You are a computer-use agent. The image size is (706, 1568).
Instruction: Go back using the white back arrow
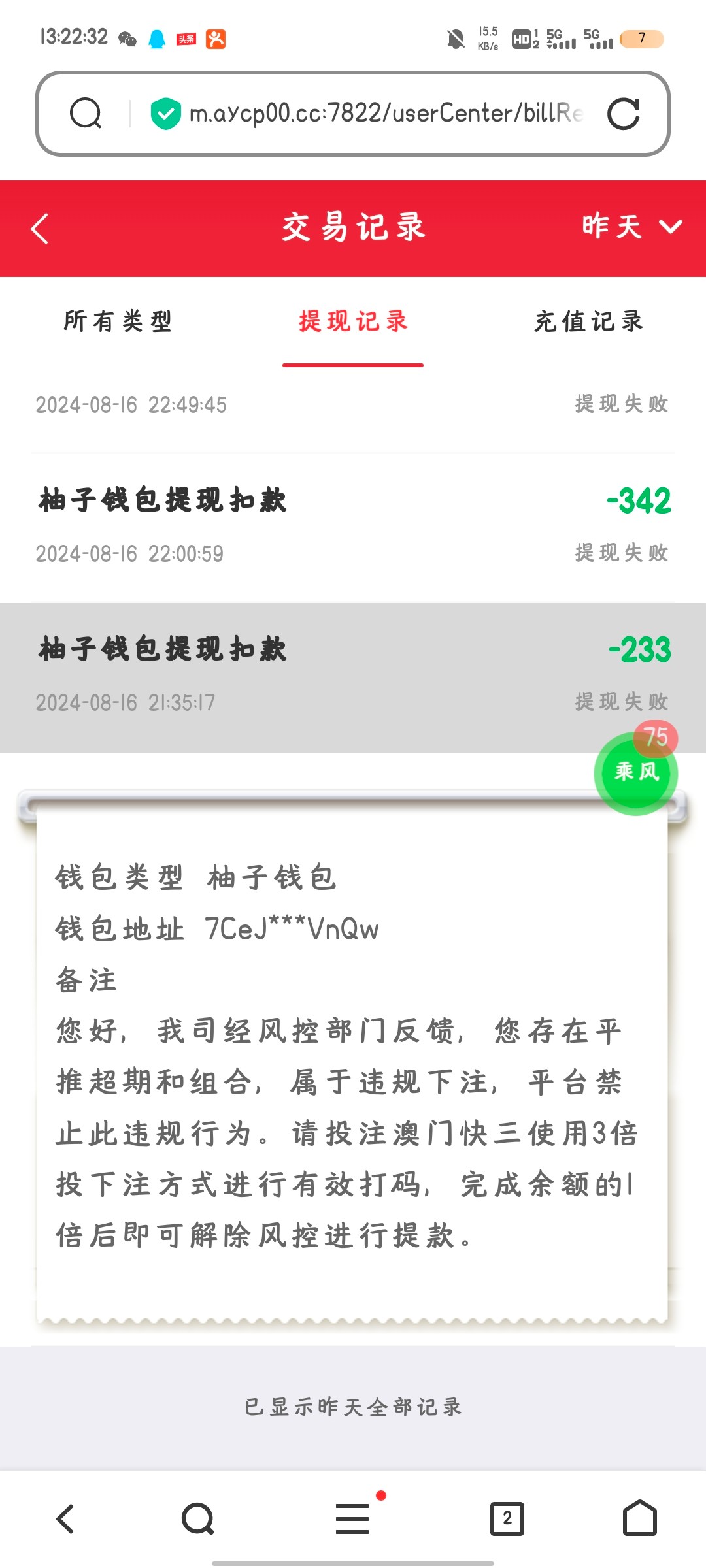pos(39,229)
